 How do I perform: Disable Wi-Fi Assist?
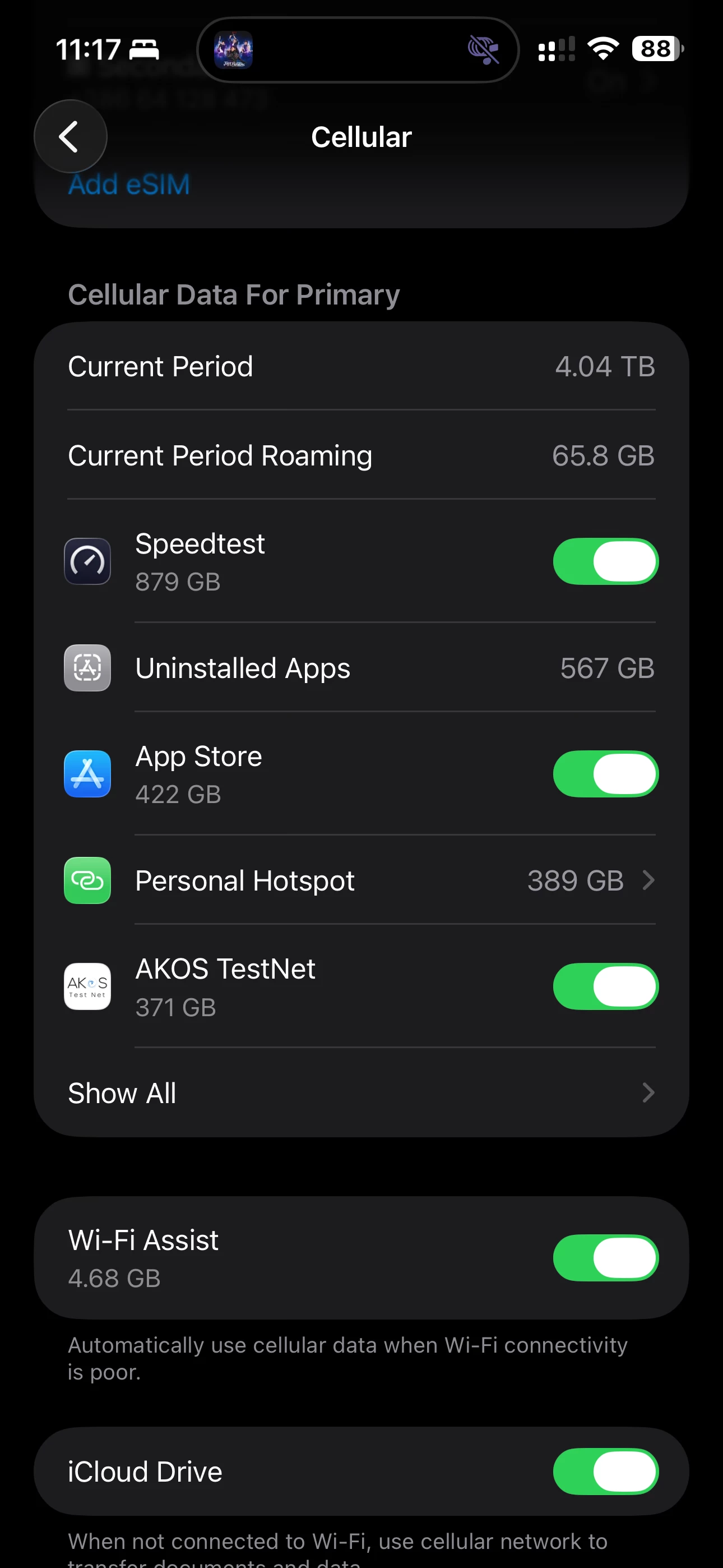tap(605, 1258)
